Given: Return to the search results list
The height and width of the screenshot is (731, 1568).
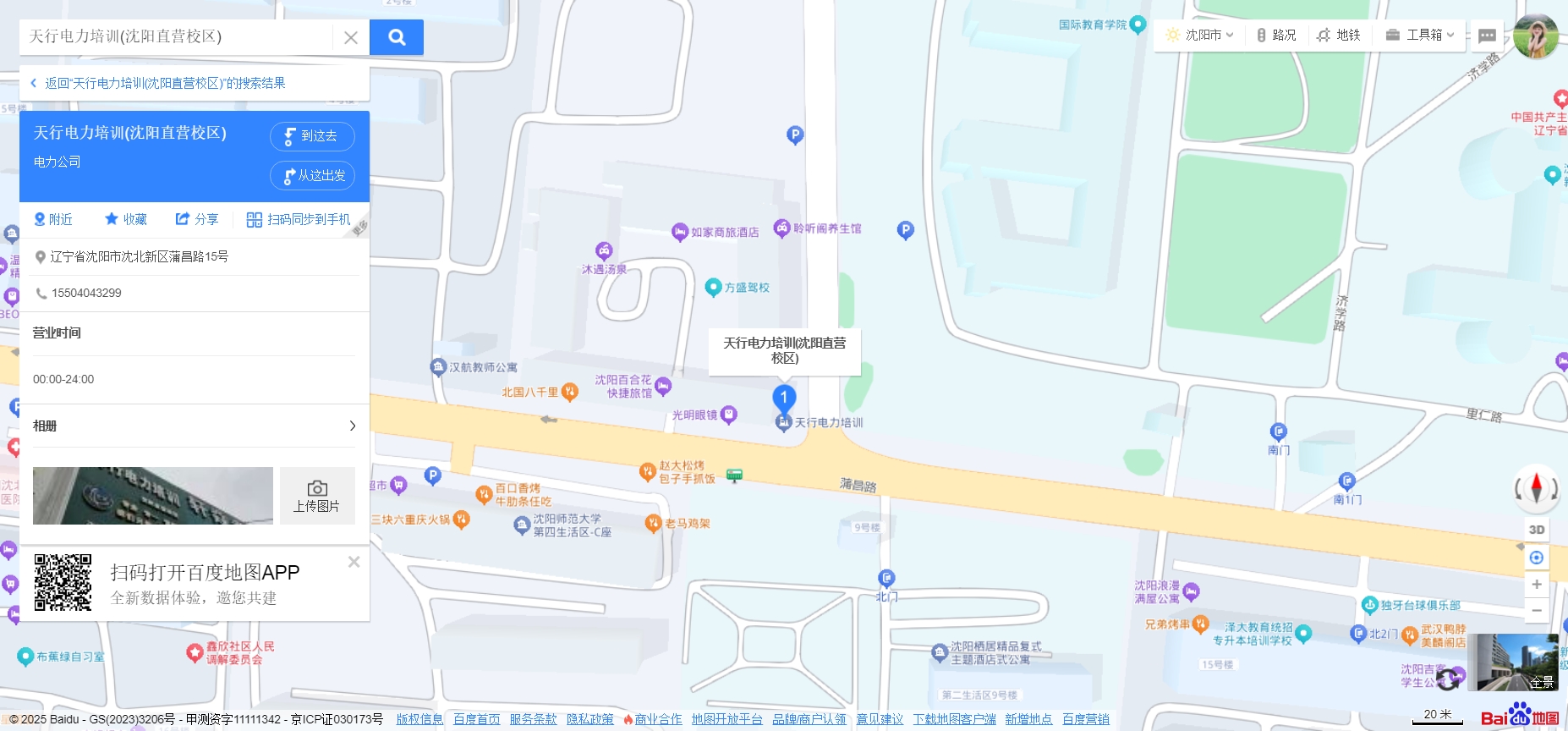Looking at the screenshot, I should click(159, 83).
